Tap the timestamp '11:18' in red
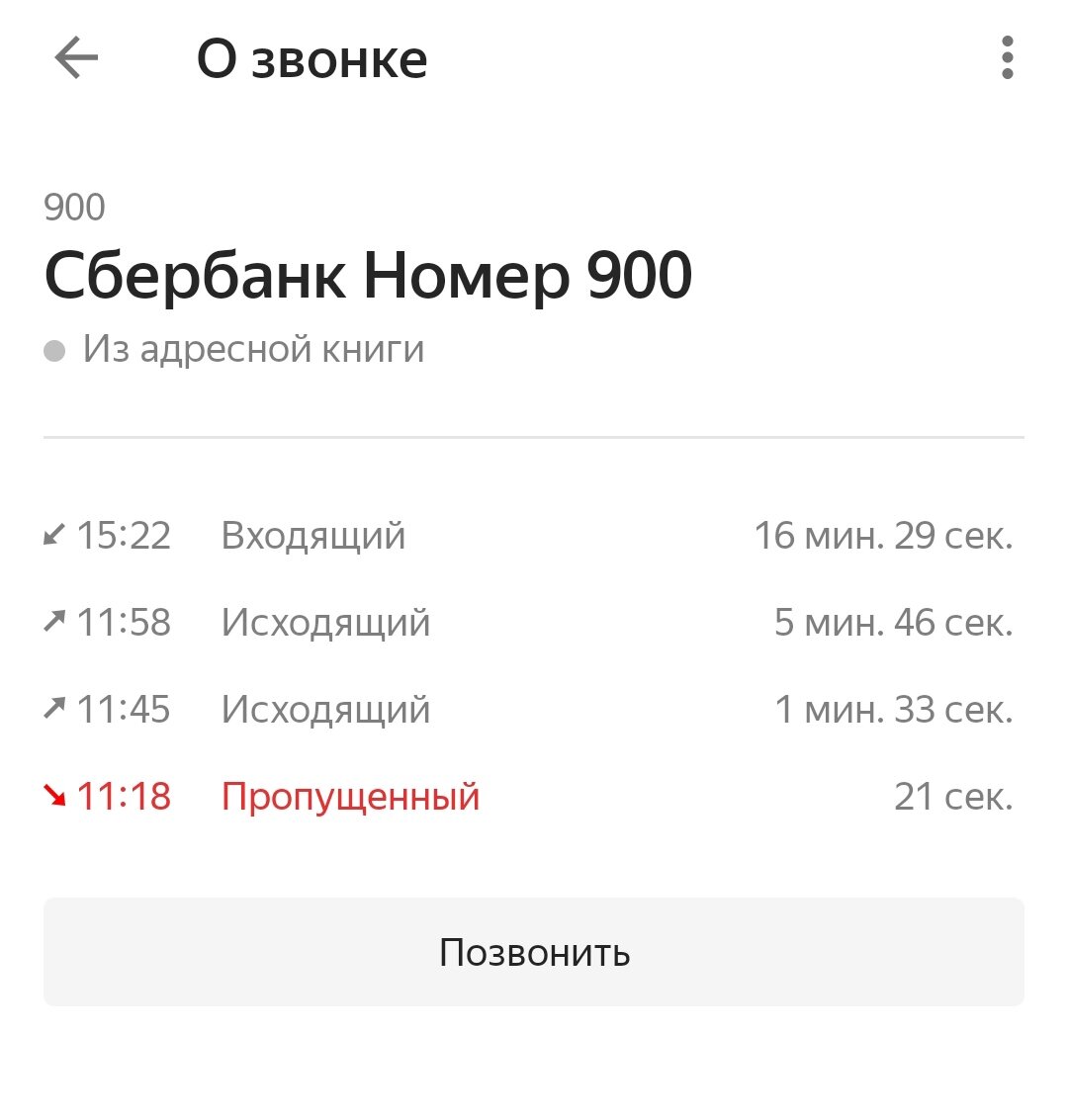1068x1120 pixels. pyautogui.click(x=123, y=795)
